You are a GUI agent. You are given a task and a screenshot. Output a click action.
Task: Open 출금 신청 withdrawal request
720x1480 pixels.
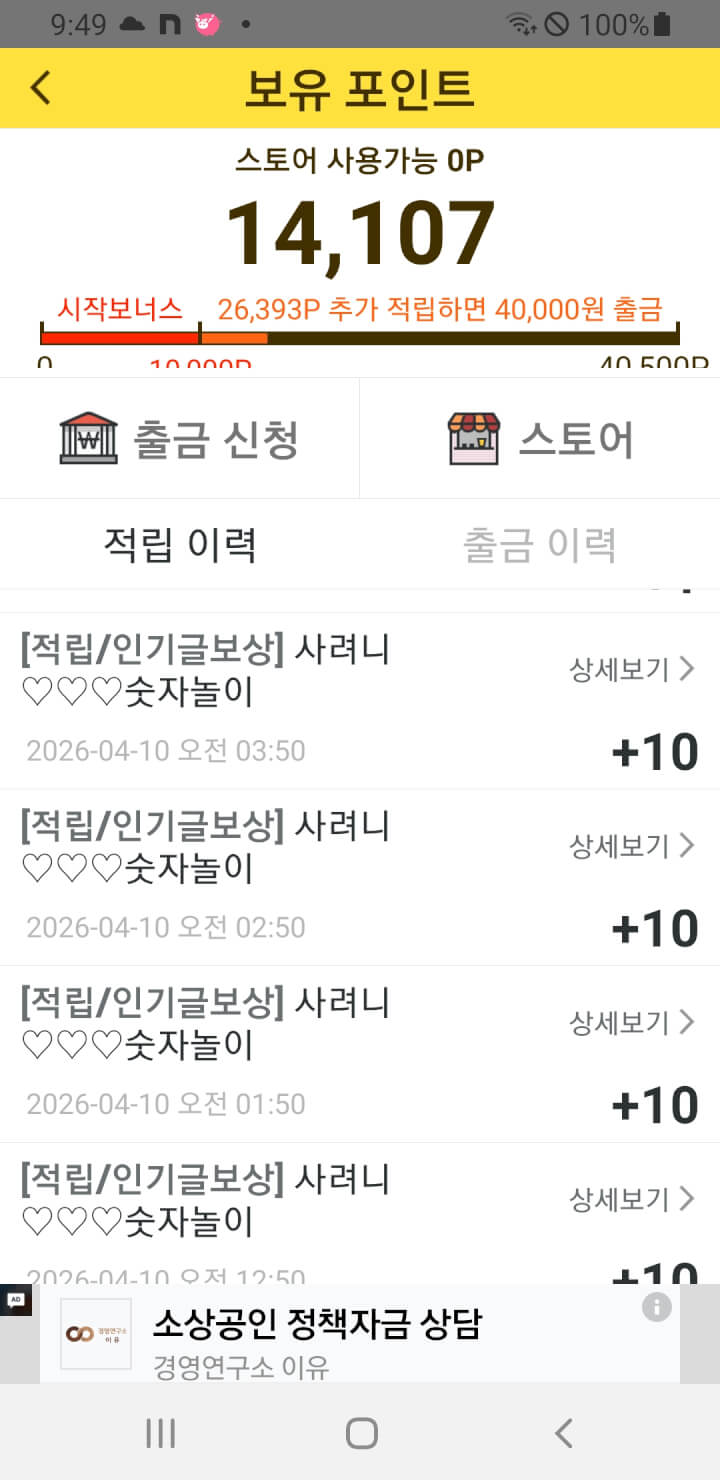[180, 438]
